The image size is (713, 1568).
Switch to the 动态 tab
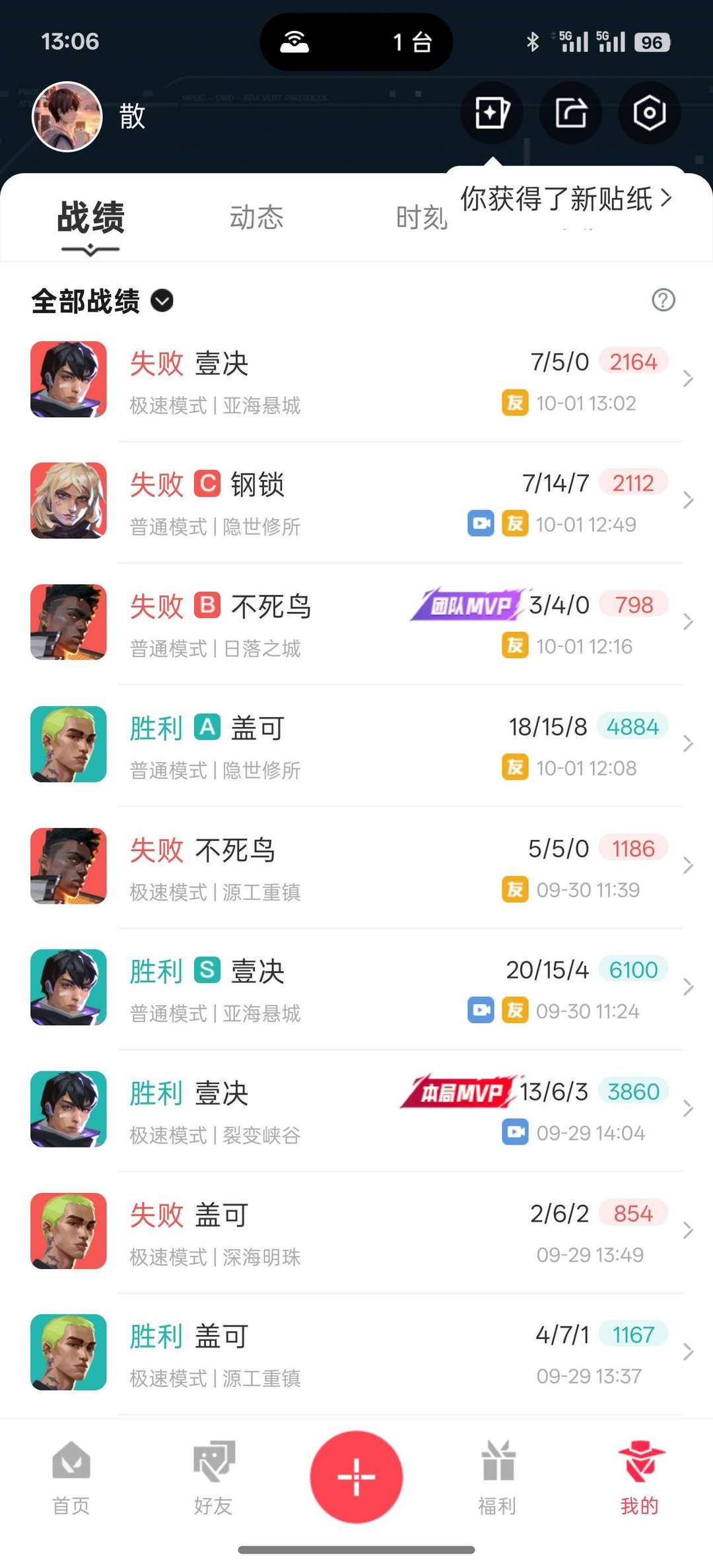[x=256, y=218]
